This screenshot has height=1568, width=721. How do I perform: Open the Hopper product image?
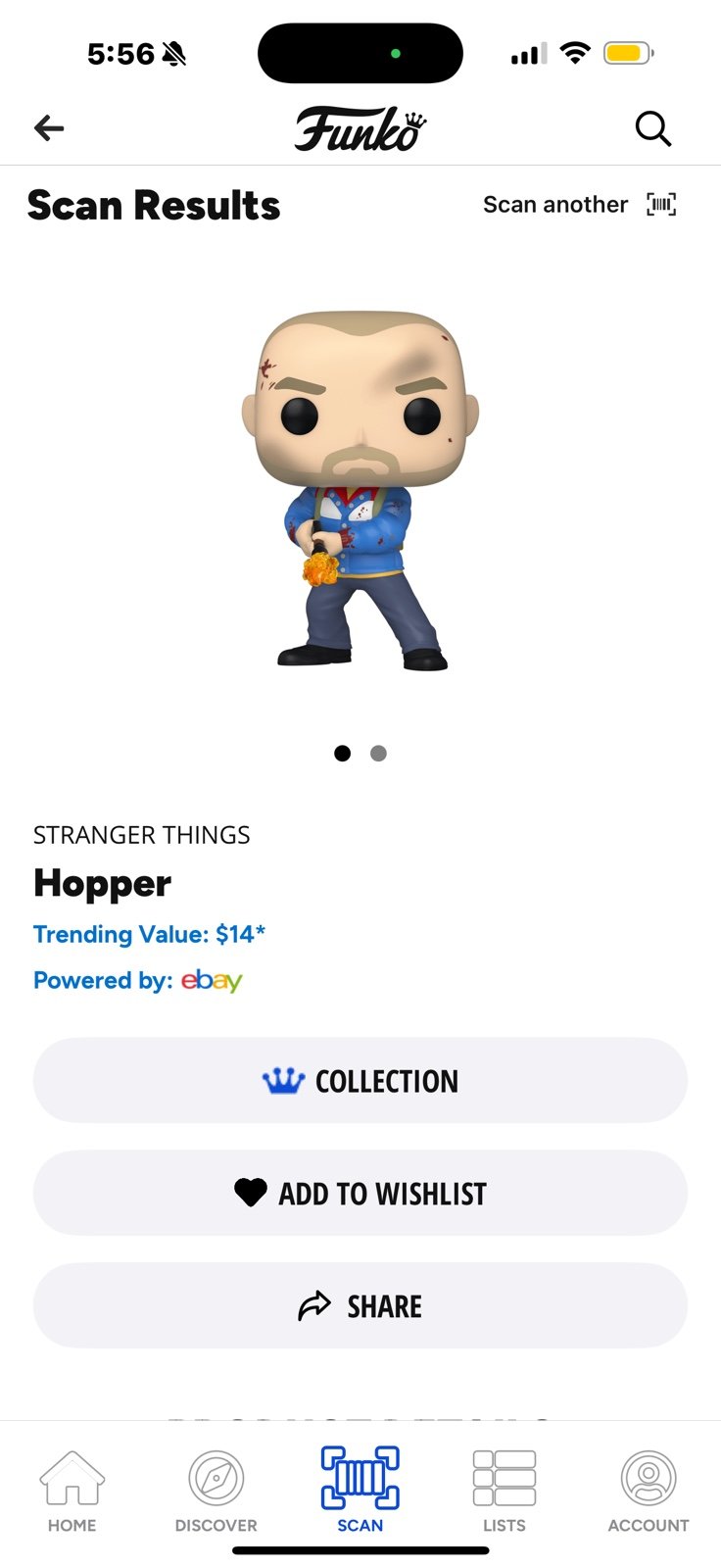pos(360,491)
